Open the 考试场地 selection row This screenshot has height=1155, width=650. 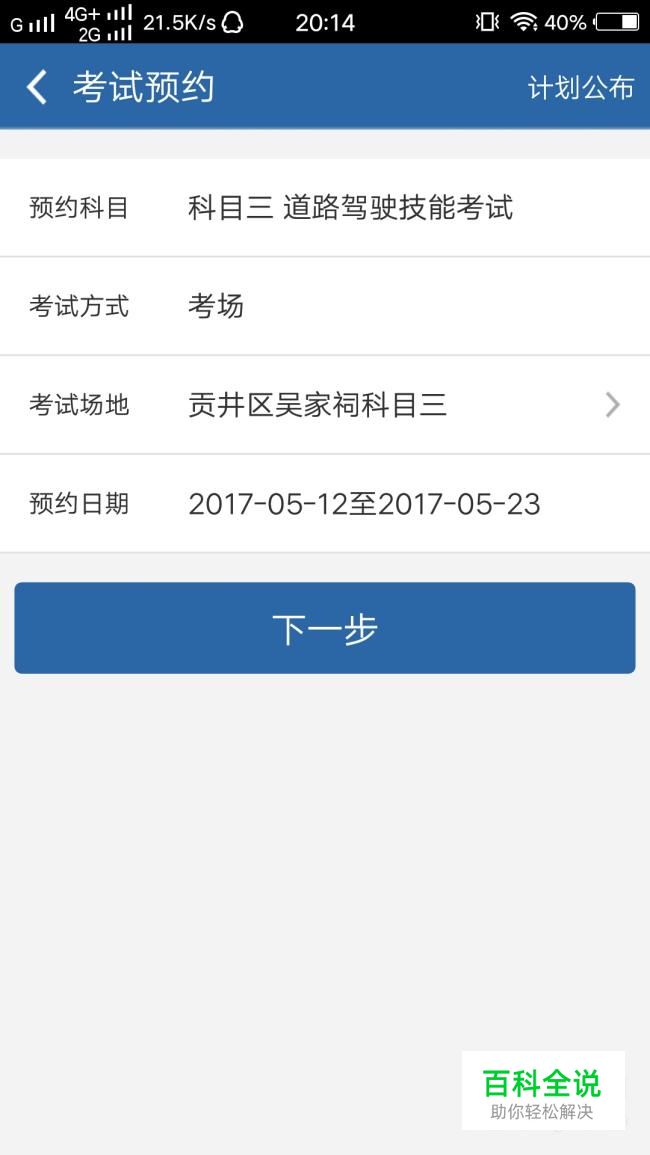(x=325, y=405)
